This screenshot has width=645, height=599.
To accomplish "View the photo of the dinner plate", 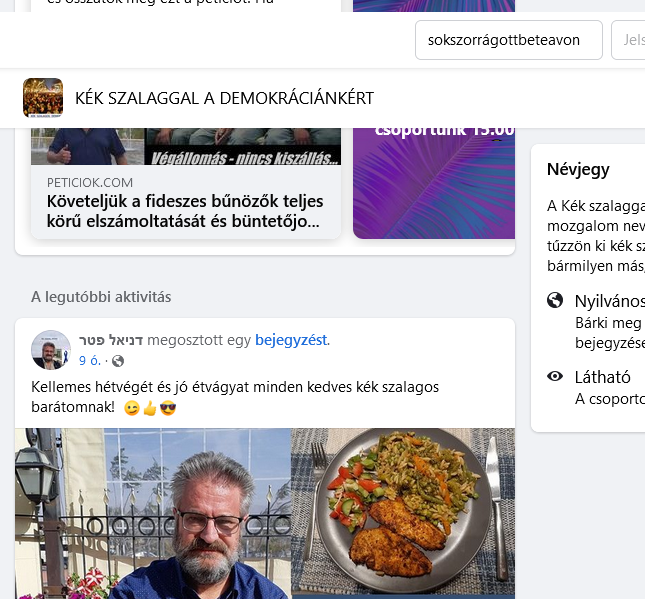I will (403, 513).
